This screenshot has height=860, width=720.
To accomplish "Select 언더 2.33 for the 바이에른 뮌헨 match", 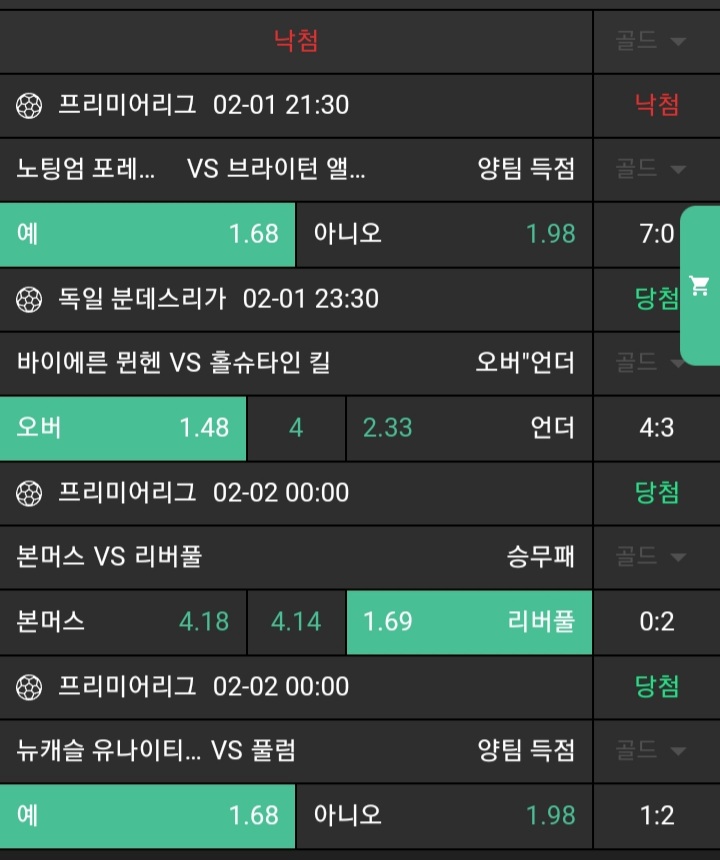I will 469,428.
